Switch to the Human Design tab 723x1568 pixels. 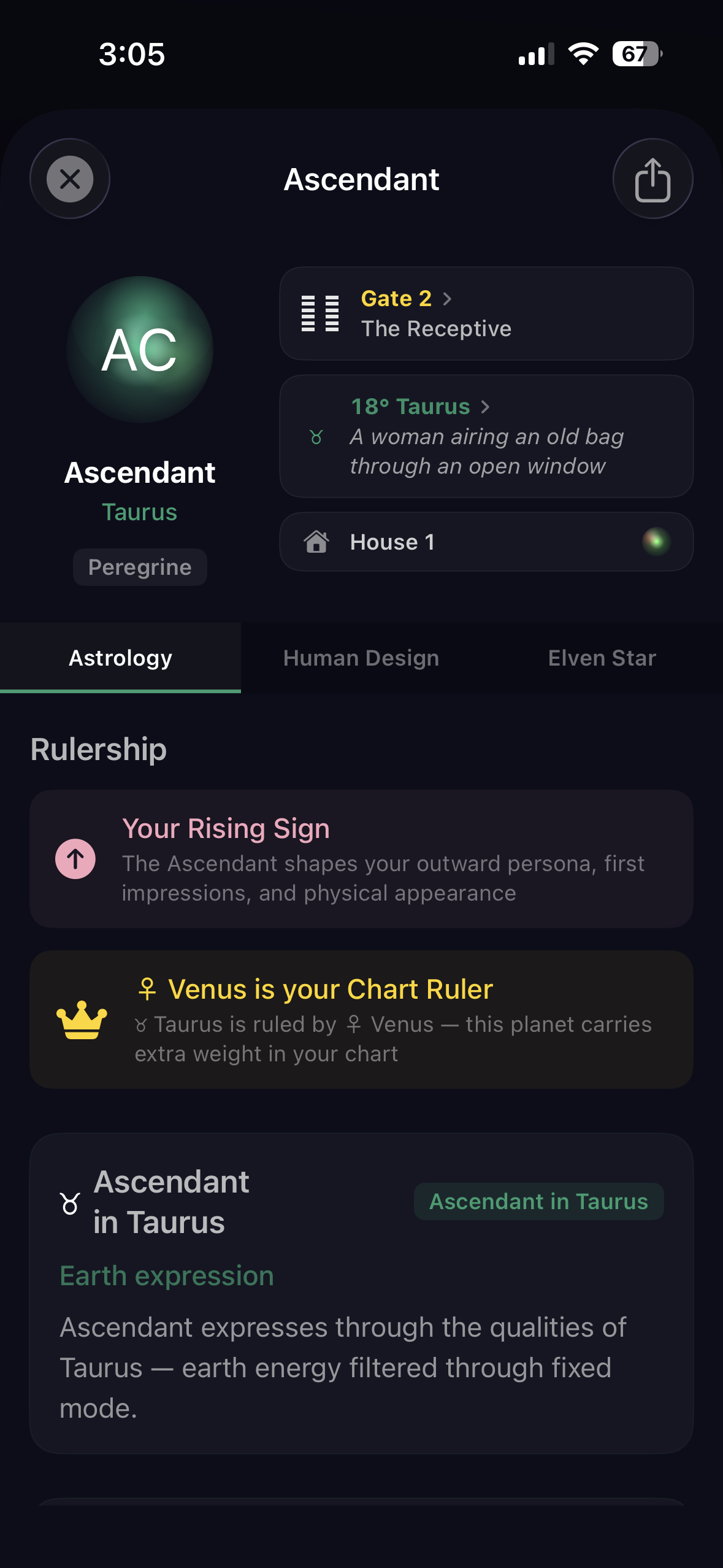click(361, 657)
